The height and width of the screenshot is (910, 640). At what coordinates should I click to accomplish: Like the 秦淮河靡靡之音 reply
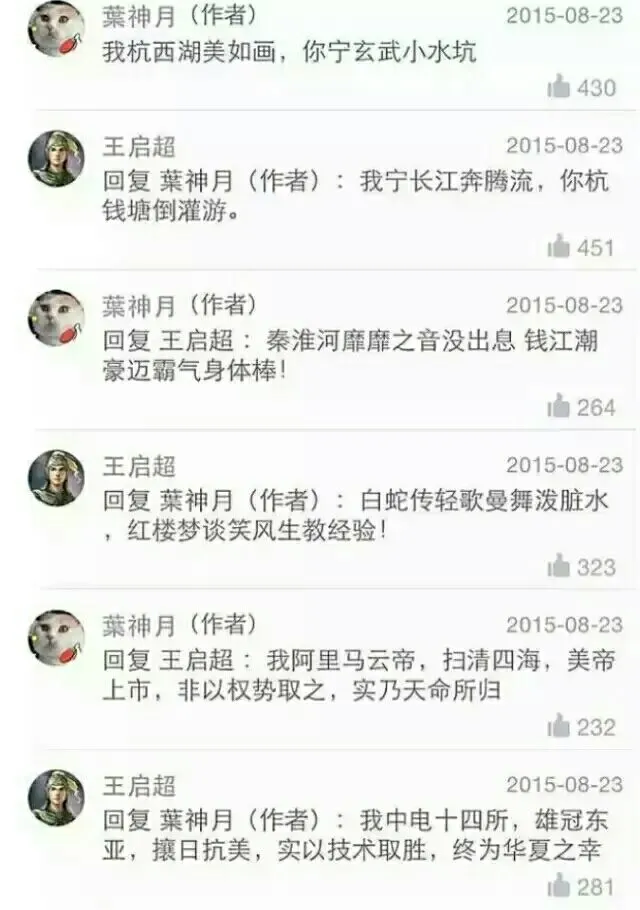559,406
